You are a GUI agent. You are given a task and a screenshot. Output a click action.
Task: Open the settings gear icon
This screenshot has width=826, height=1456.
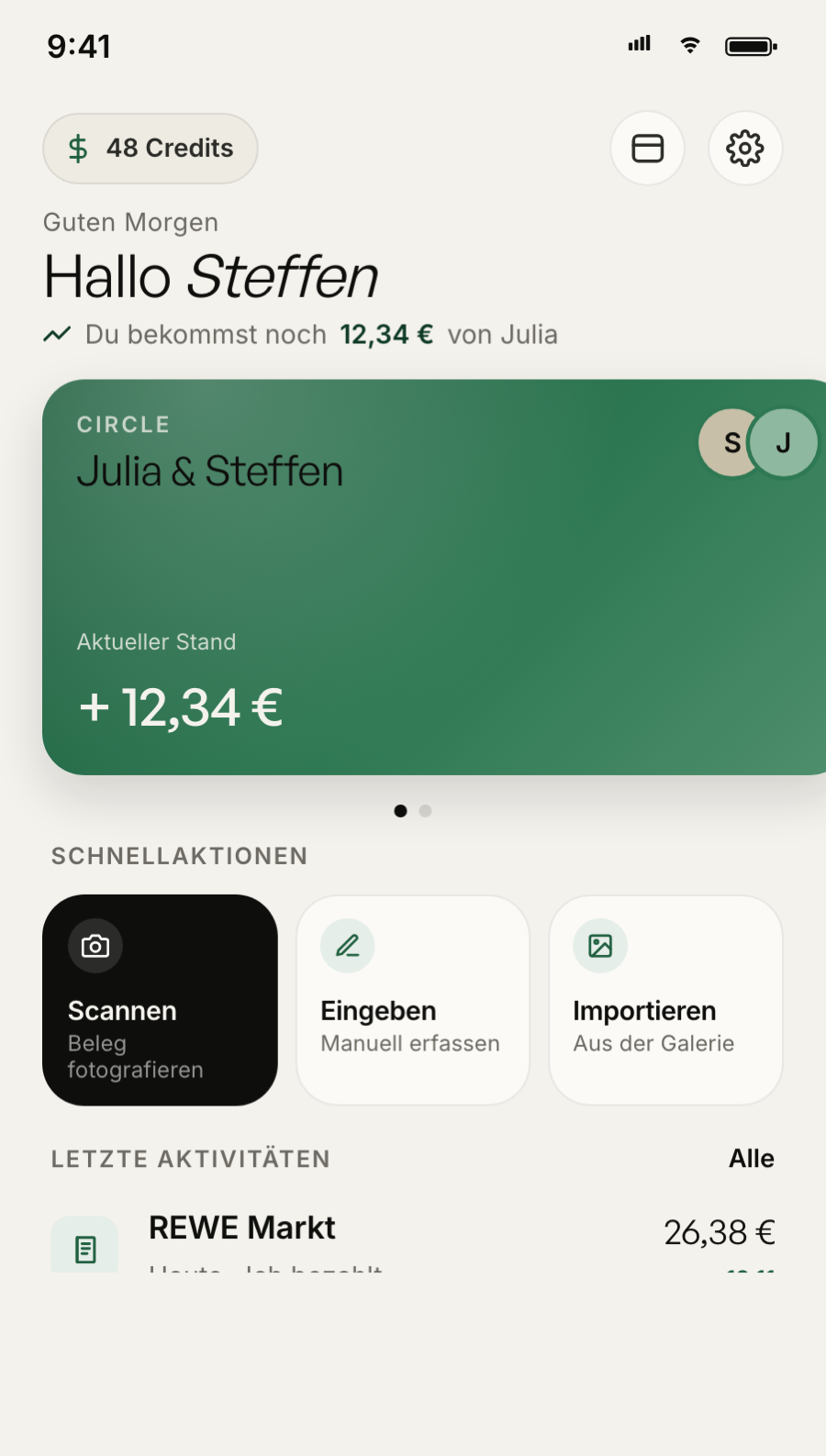745,148
